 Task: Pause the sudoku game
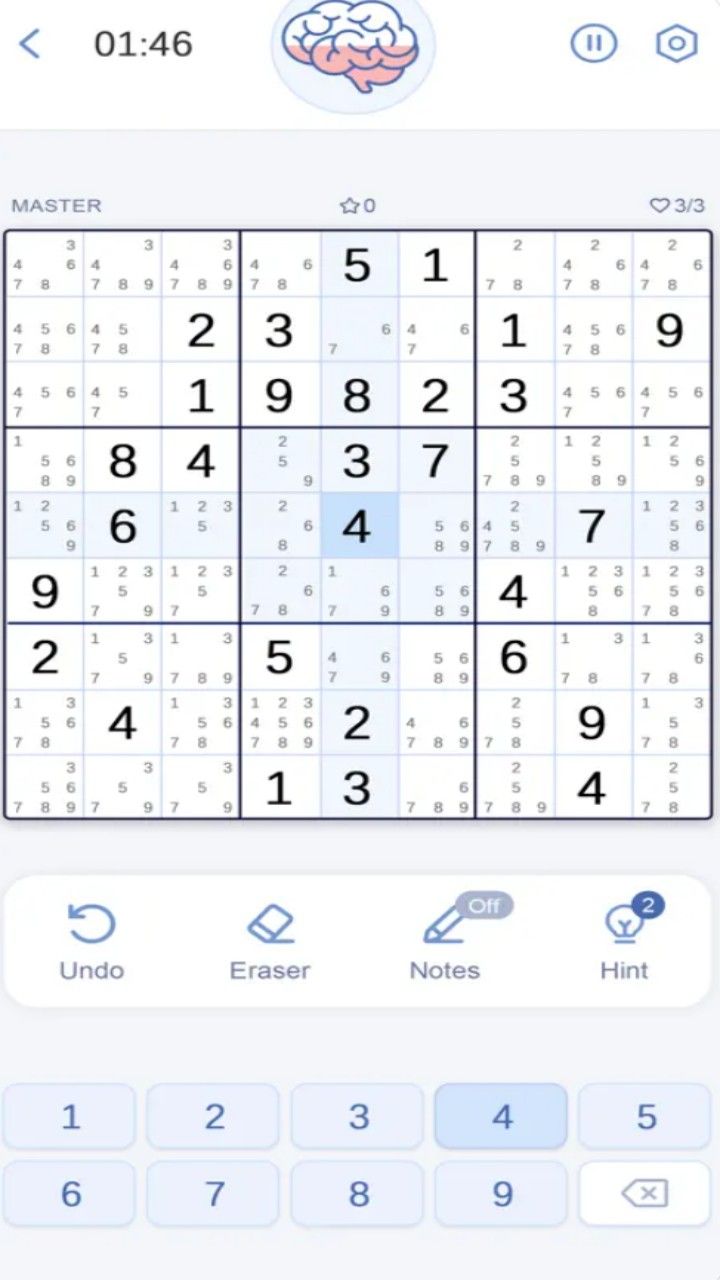coord(592,44)
